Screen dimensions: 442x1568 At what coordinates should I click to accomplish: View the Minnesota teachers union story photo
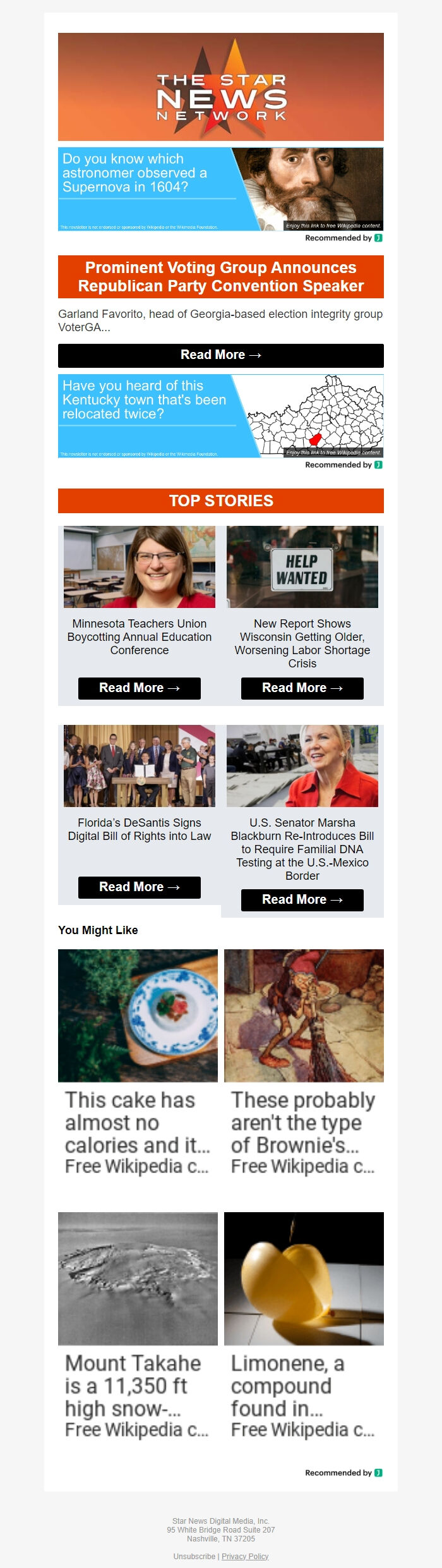tap(139, 567)
